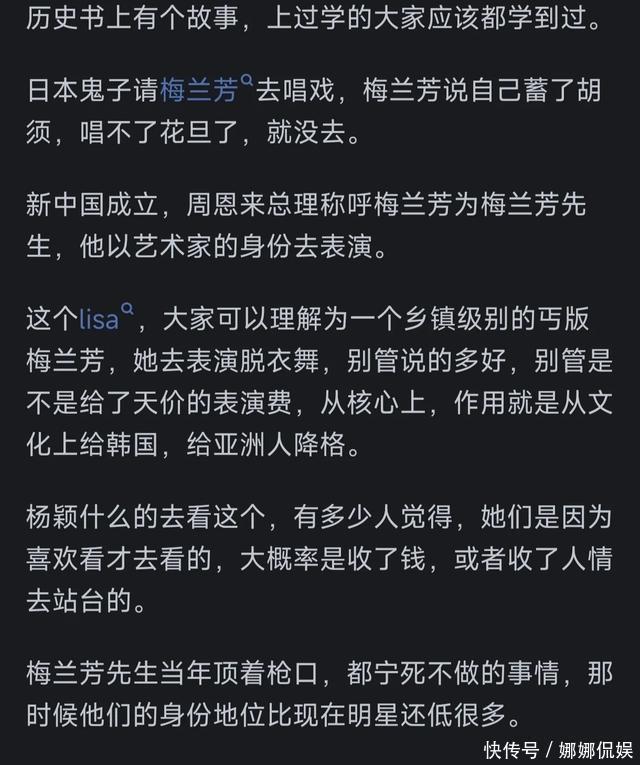Open the highlighted lisa search link
Screen dimensions: 640x765
point(100,320)
